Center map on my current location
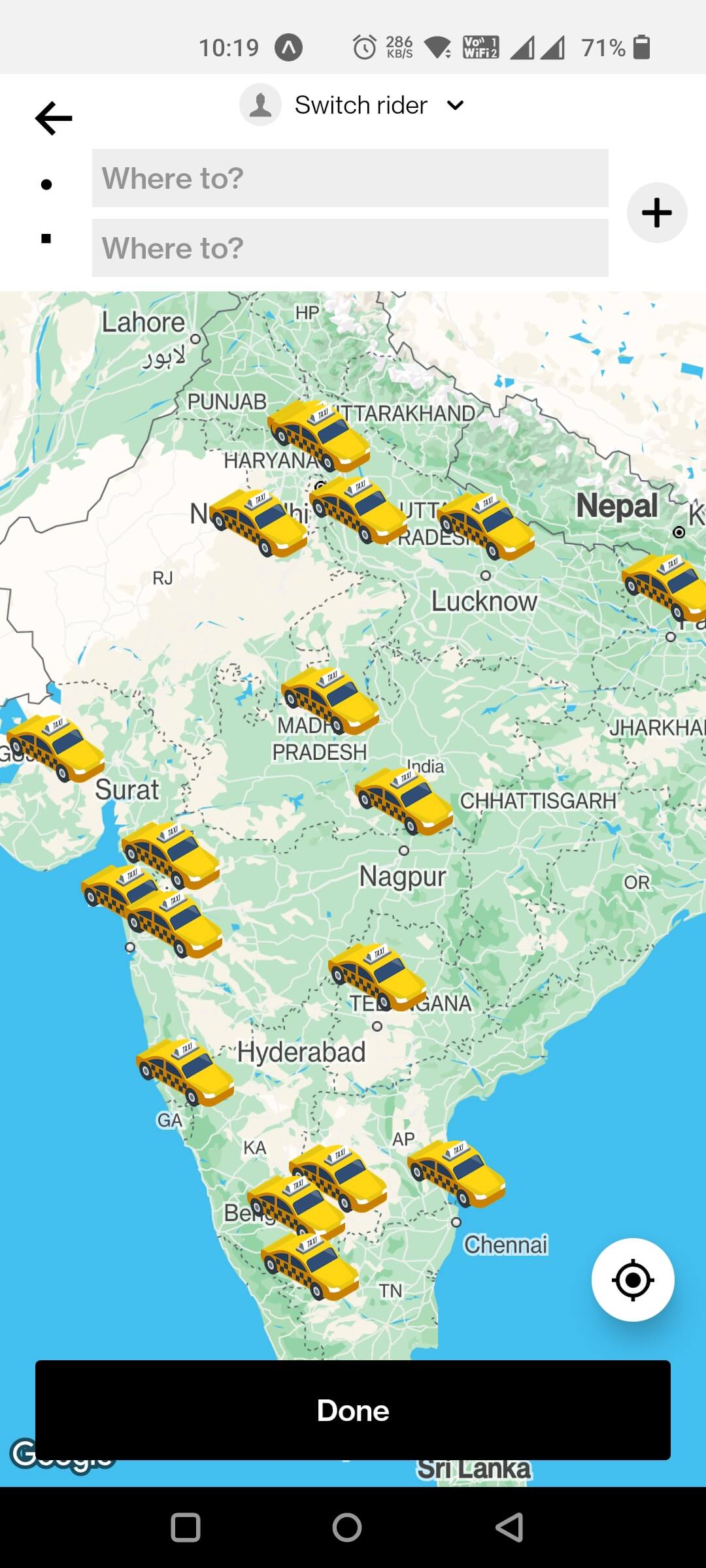706x1568 pixels. click(632, 1280)
